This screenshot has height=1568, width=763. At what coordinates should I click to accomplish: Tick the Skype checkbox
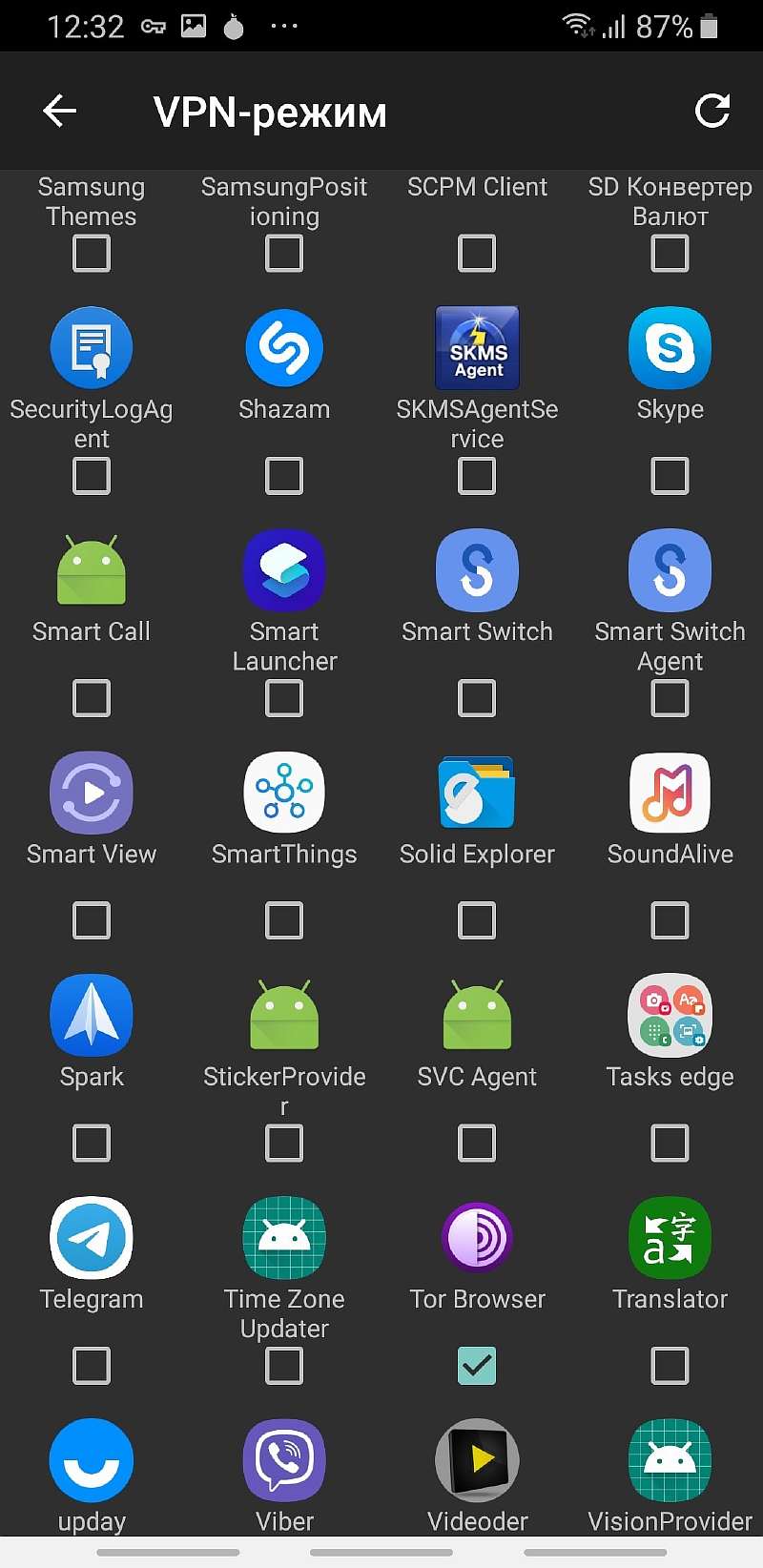(x=670, y=476)
